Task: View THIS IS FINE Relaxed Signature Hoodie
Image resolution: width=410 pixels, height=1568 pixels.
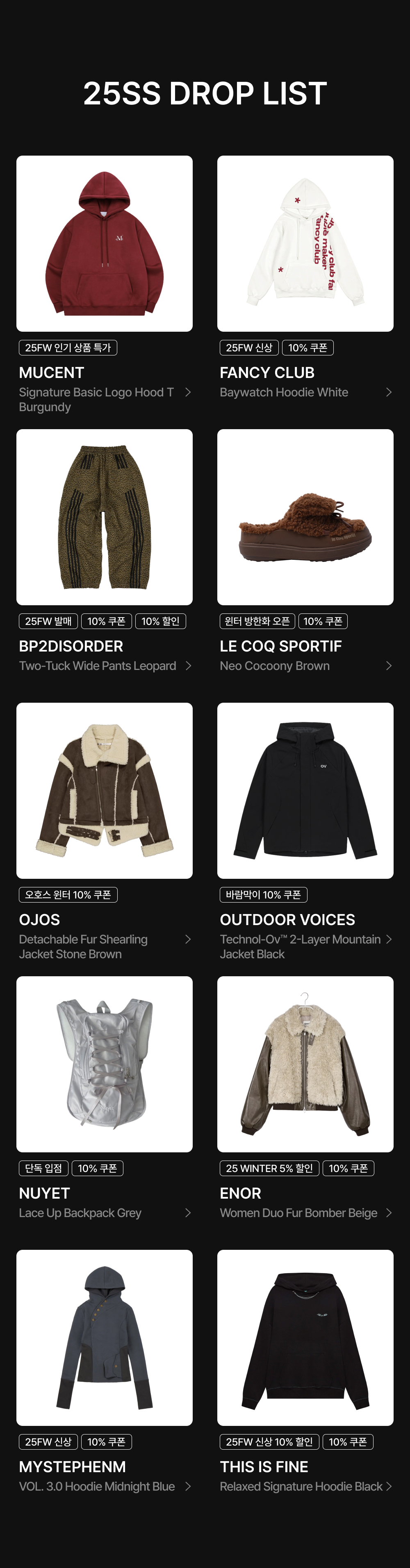Action: click(x=305, y=1337)
